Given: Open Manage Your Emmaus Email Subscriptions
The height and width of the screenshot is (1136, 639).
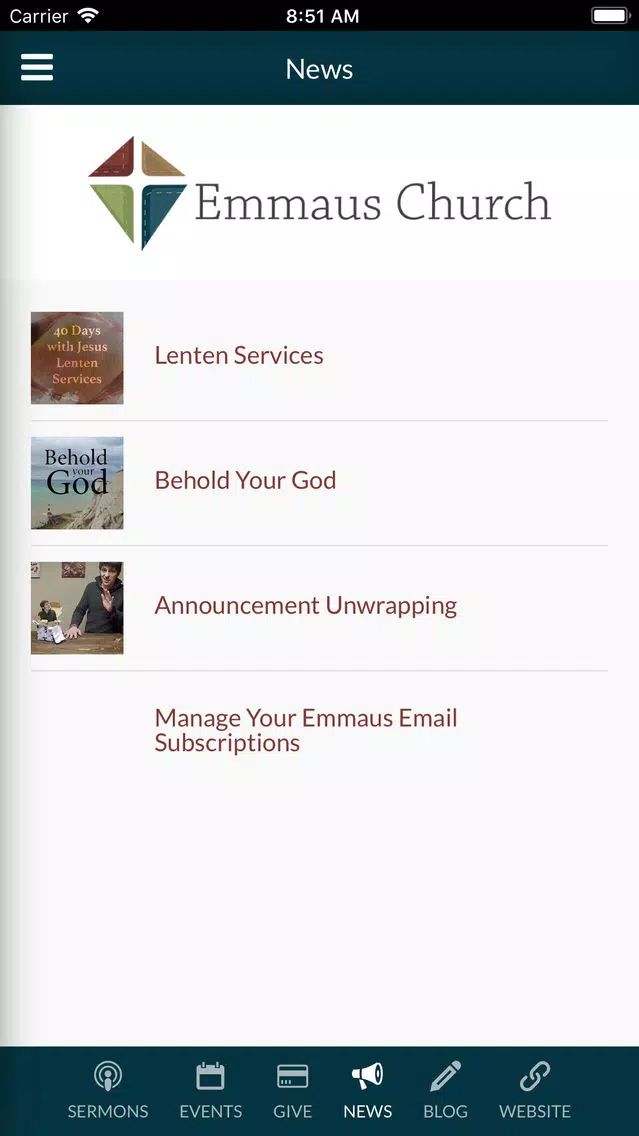Looking at the screenshot, I should point(305,730).
